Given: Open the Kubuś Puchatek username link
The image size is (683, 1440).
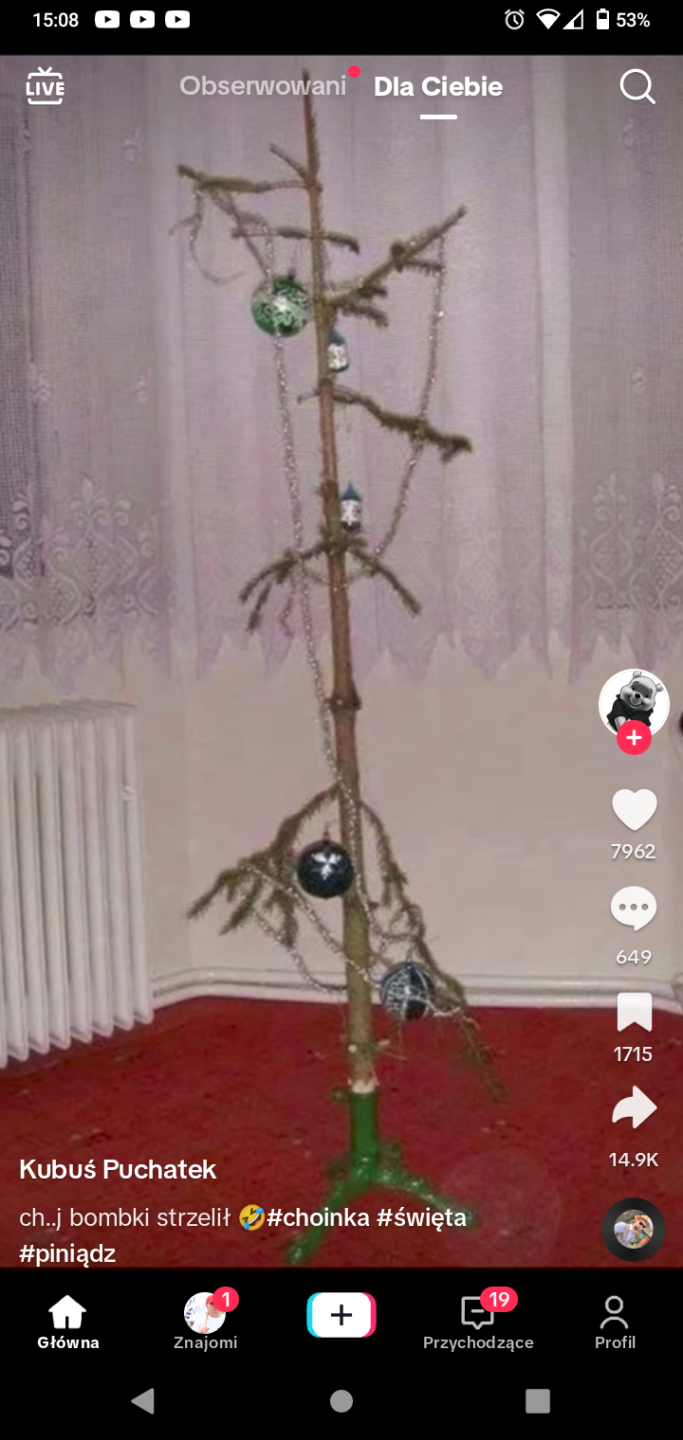Looking at the screenshot, I should (x=118, y=1169).
